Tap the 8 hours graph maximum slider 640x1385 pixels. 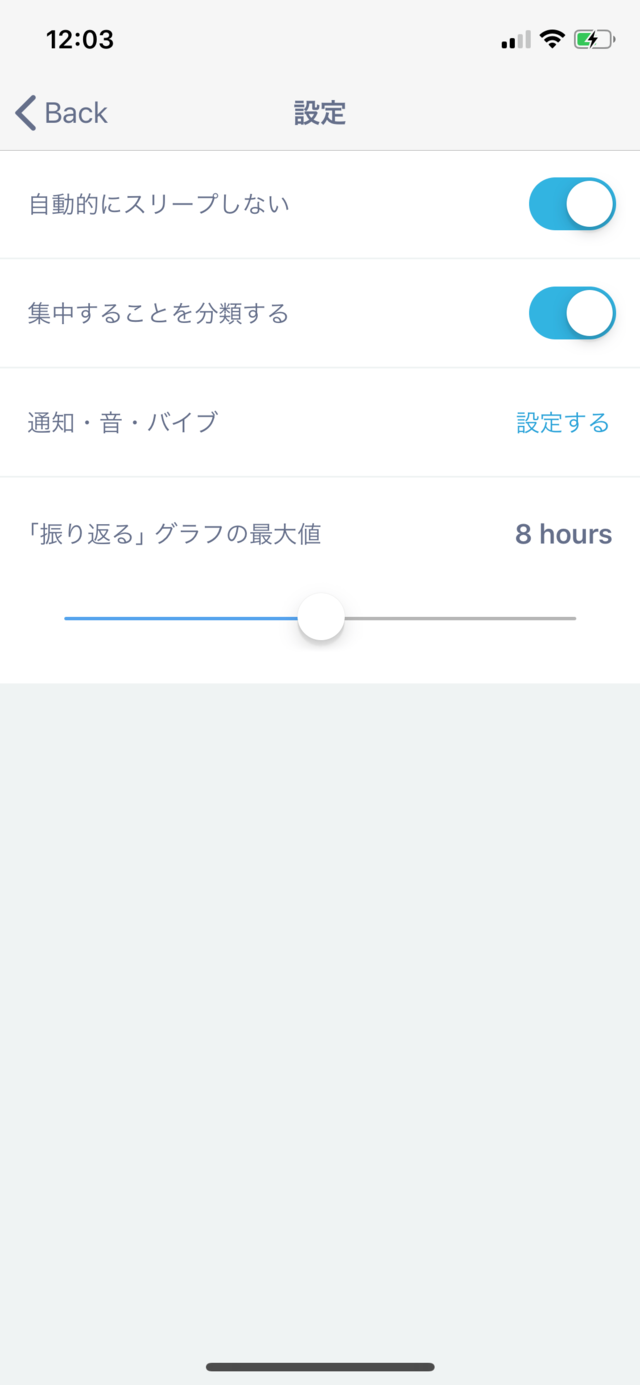pyautogui.click(x=320, y=618)
